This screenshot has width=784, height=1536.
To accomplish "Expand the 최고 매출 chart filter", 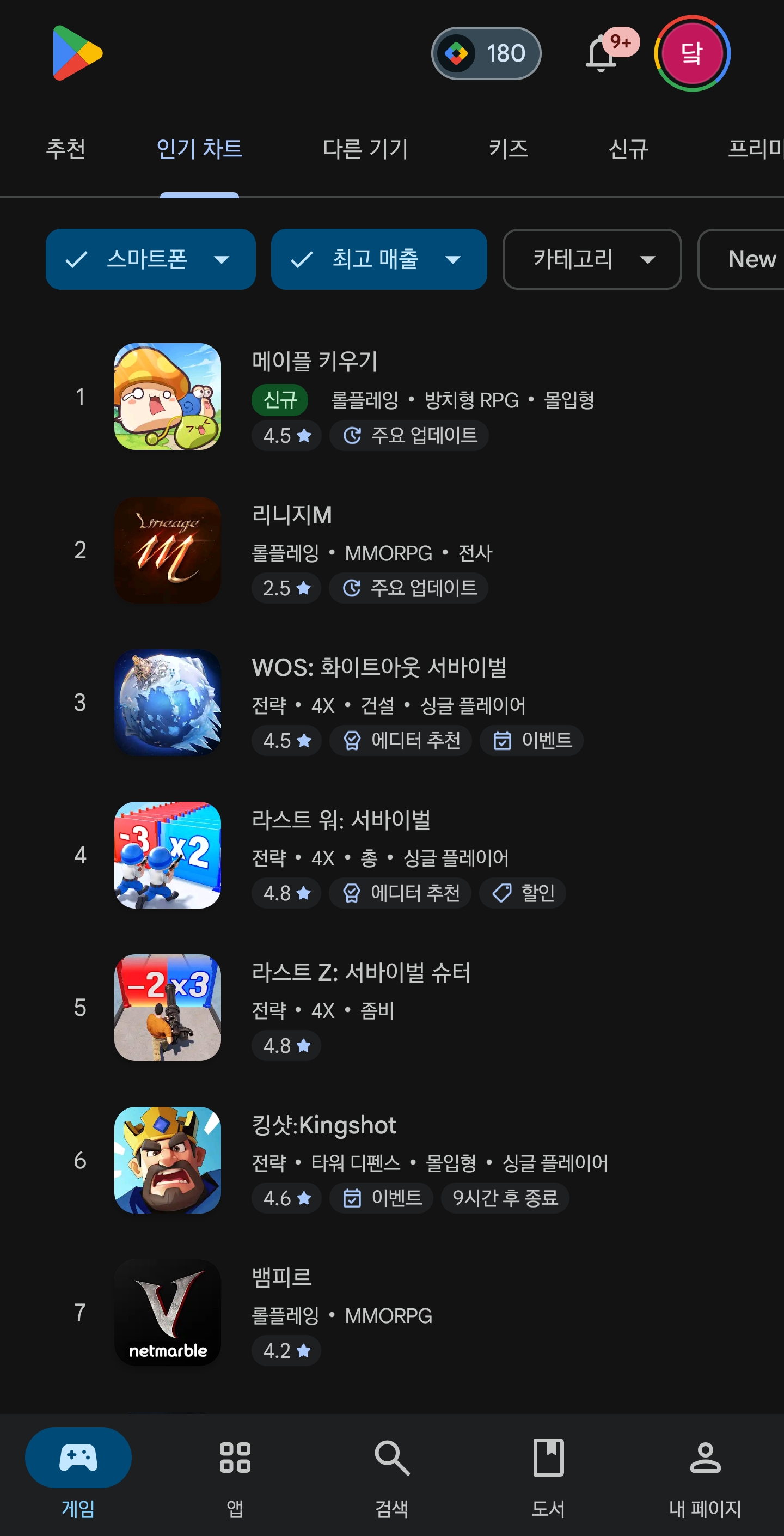I will point(378,259).
